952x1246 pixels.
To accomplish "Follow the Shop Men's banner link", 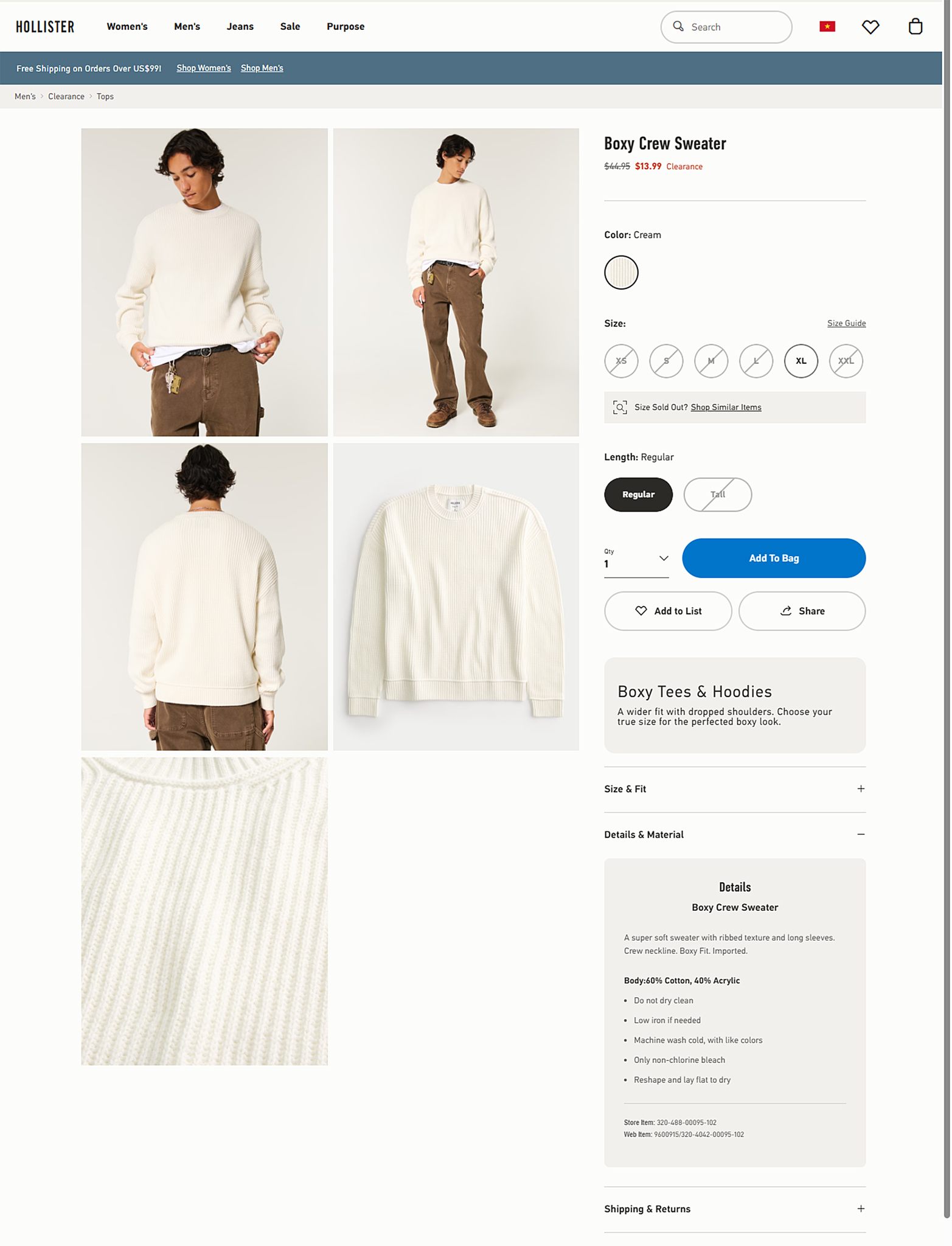I will coord(262,68).
